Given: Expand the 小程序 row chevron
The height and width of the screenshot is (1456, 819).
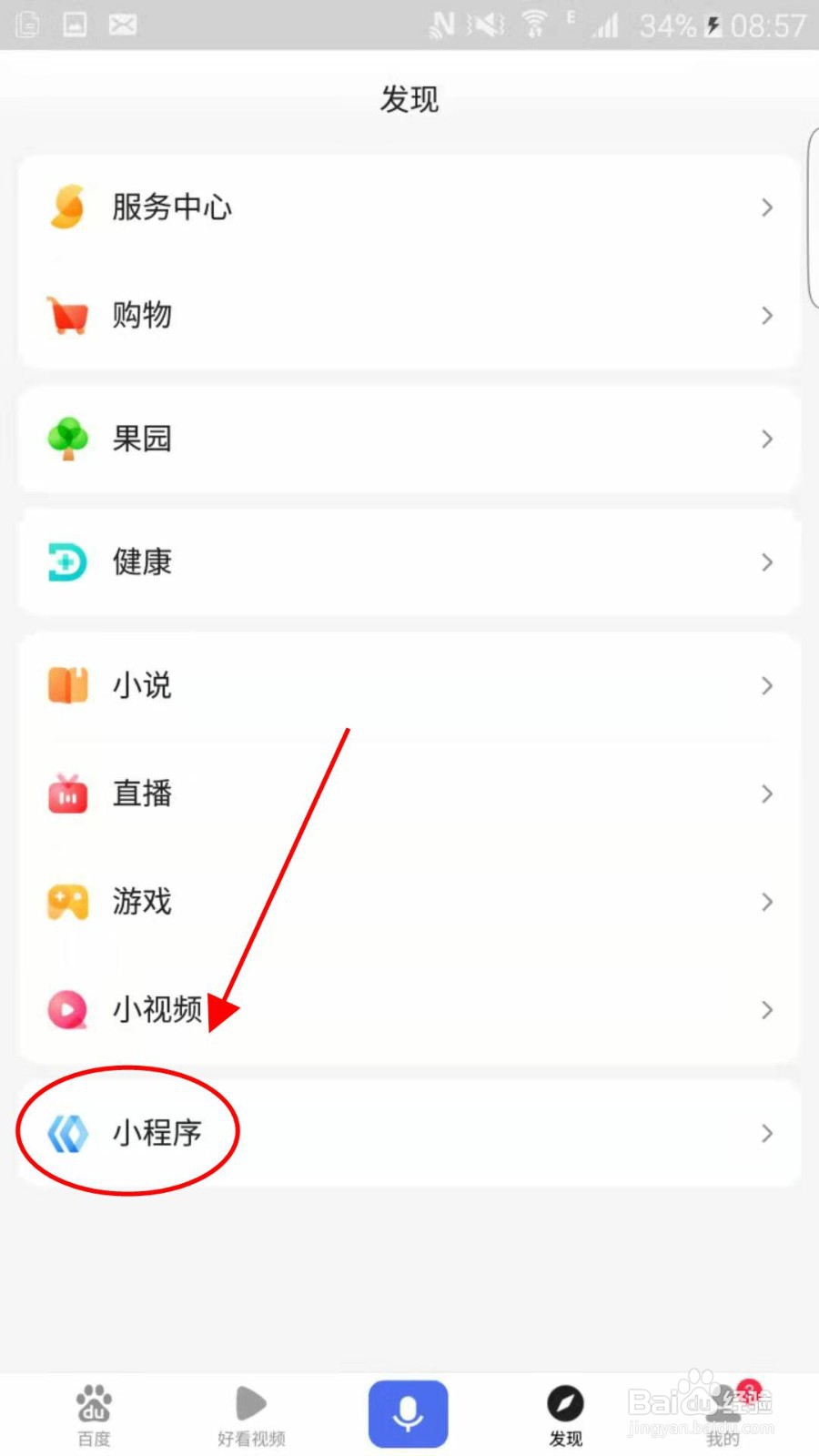Looking at the screenshot, I should pos(767,1133).
